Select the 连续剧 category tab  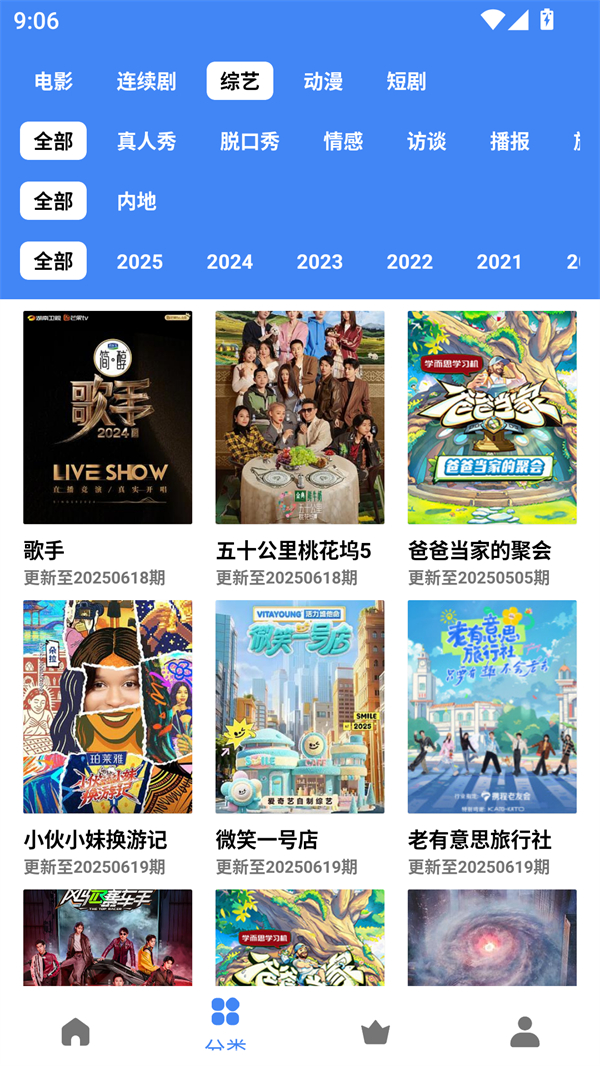(146, 81)
